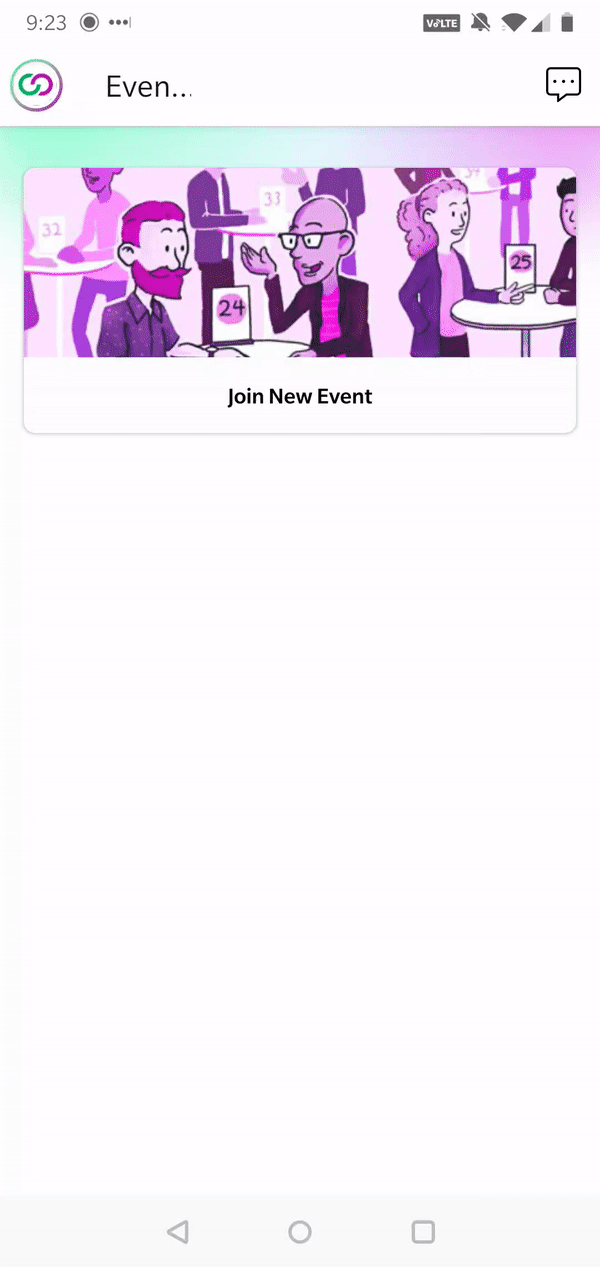
Task: Open the recent apps overview
Action: (x=423, y=1232)
